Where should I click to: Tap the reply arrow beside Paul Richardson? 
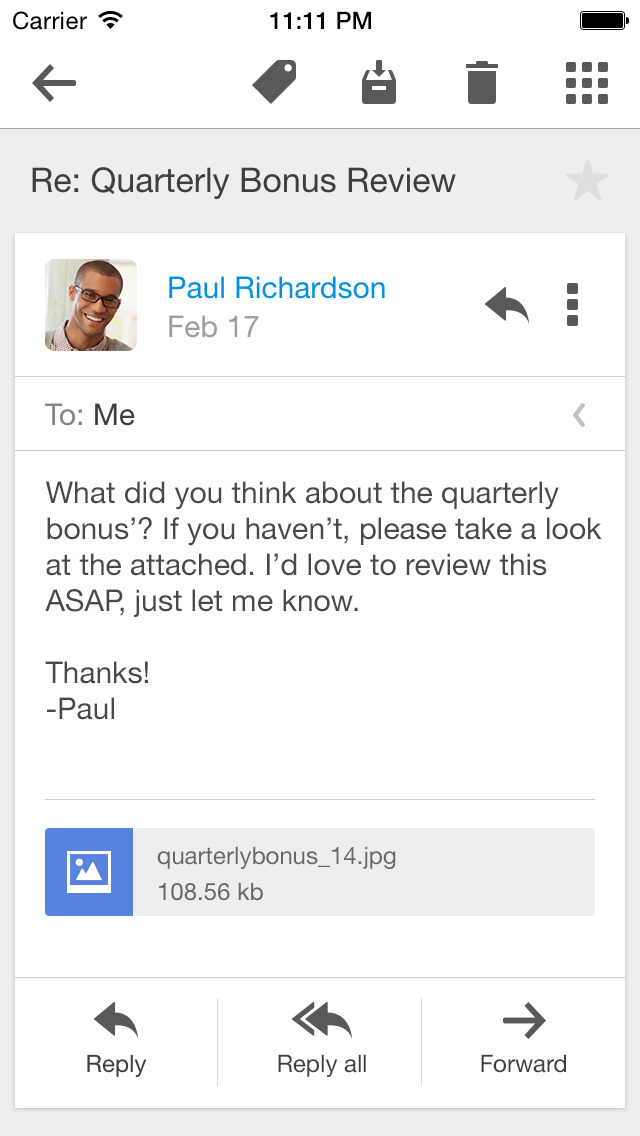(x=507, y=305)
